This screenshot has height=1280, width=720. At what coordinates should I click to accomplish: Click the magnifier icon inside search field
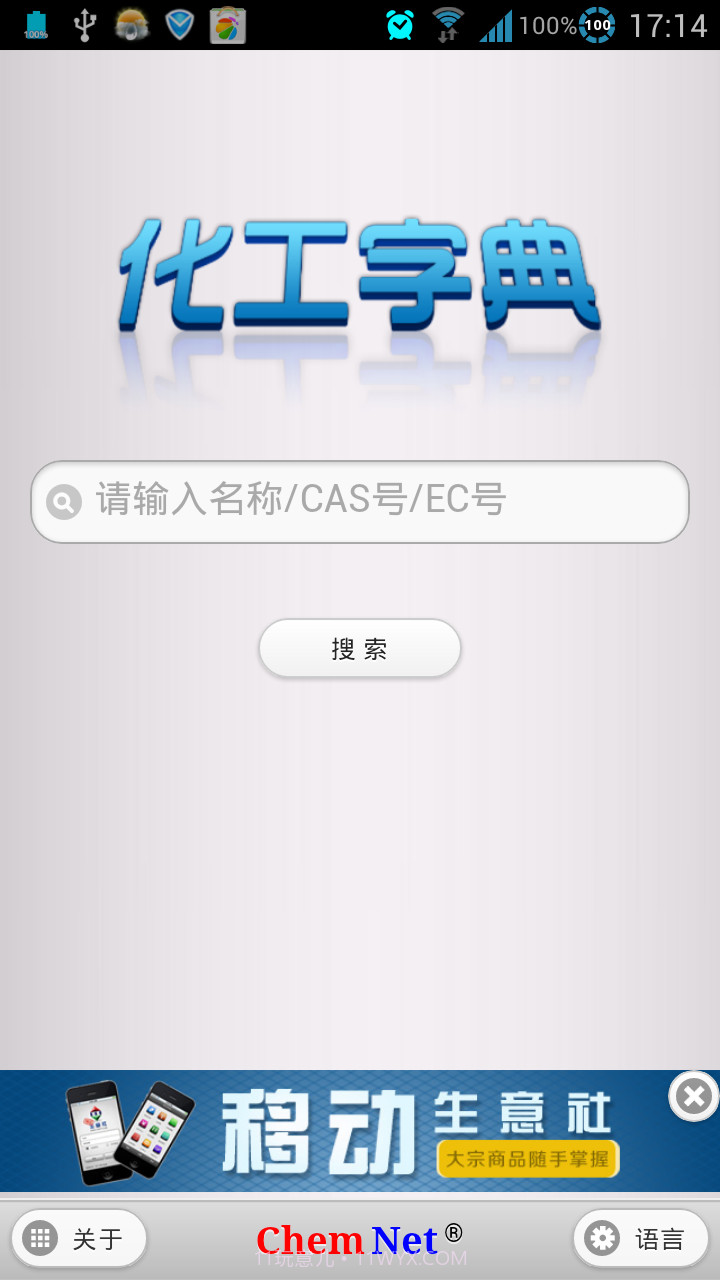point(63,502)
